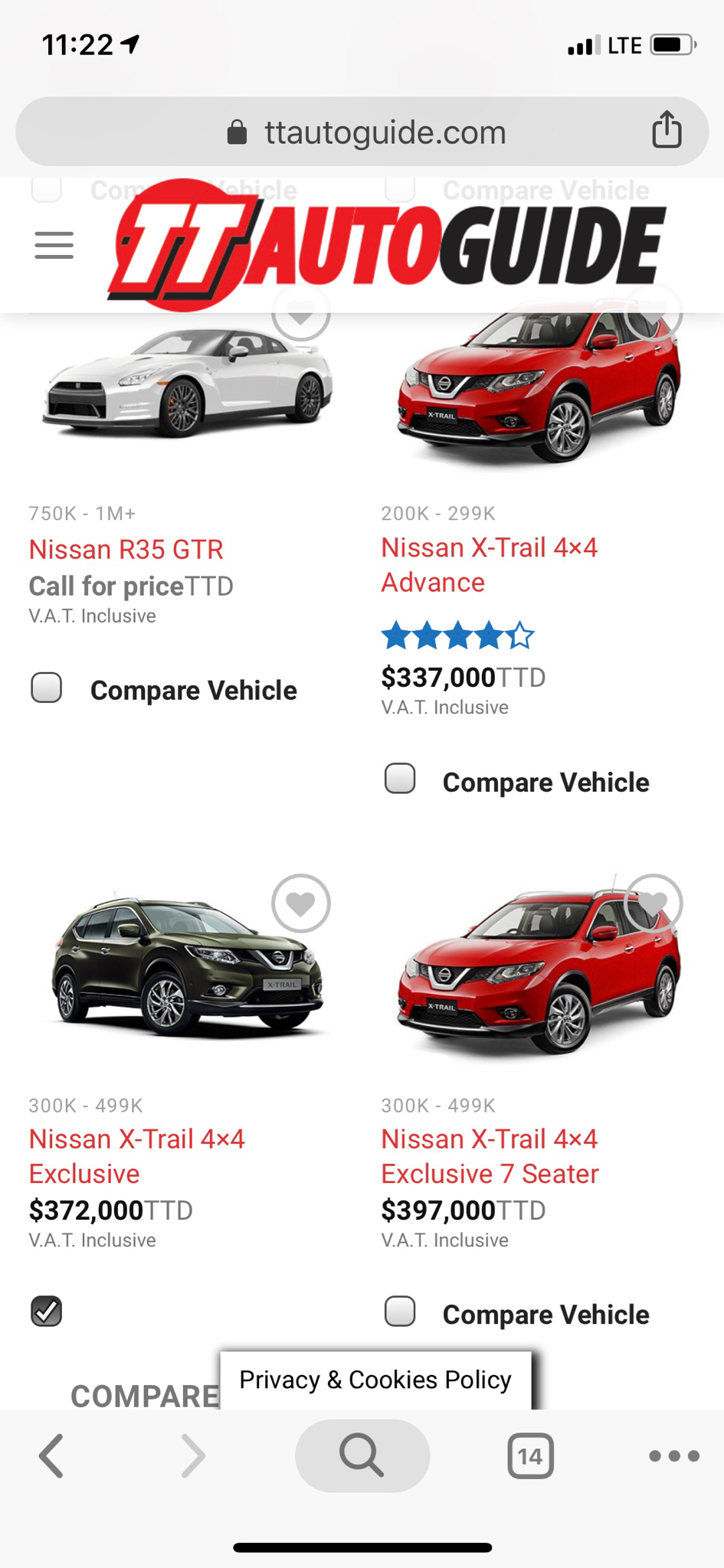Favorite the X-Trail Exclusive 7 Seater
The height and width of the screenshot is (1568, 724).
(x=654, y=903)
